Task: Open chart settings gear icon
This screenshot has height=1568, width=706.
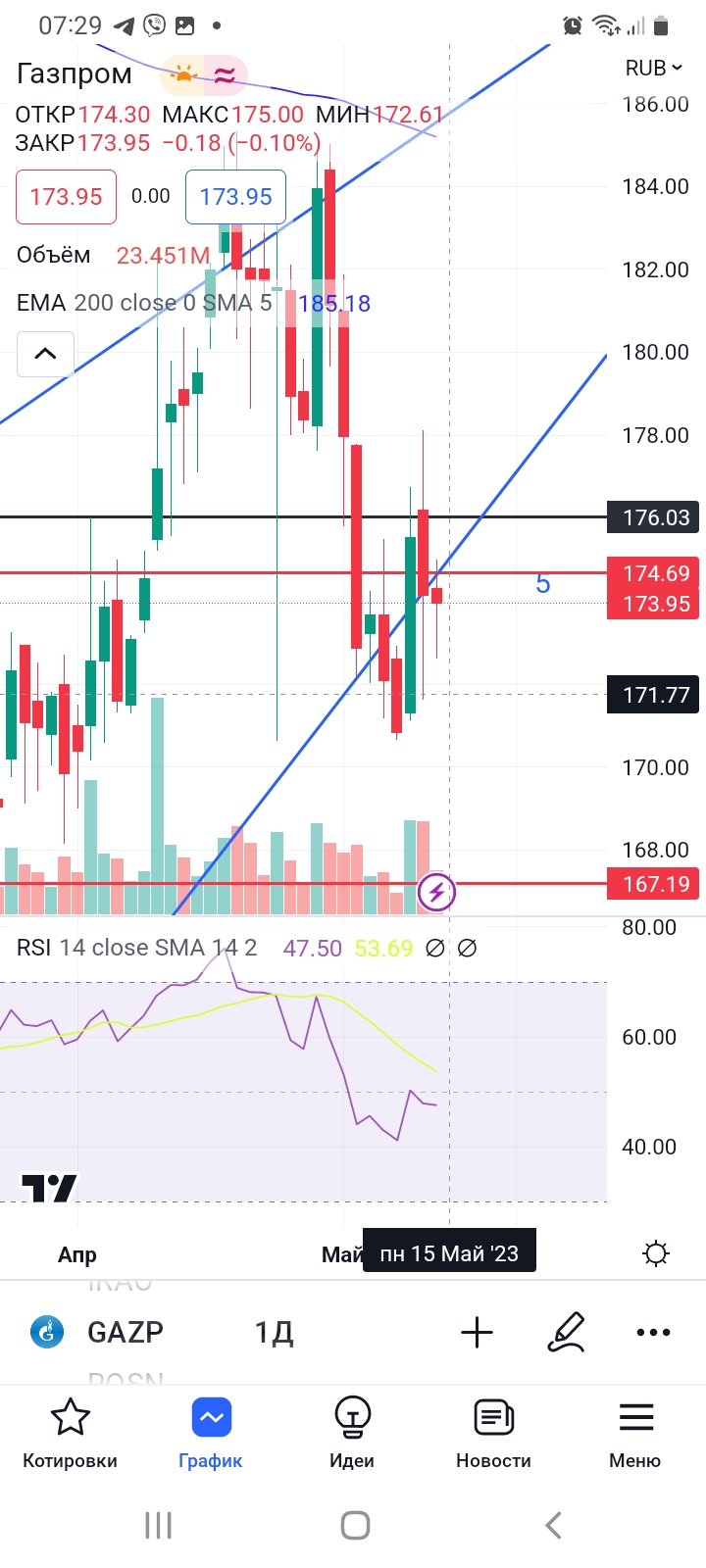Action: (x=655, y=1253)
